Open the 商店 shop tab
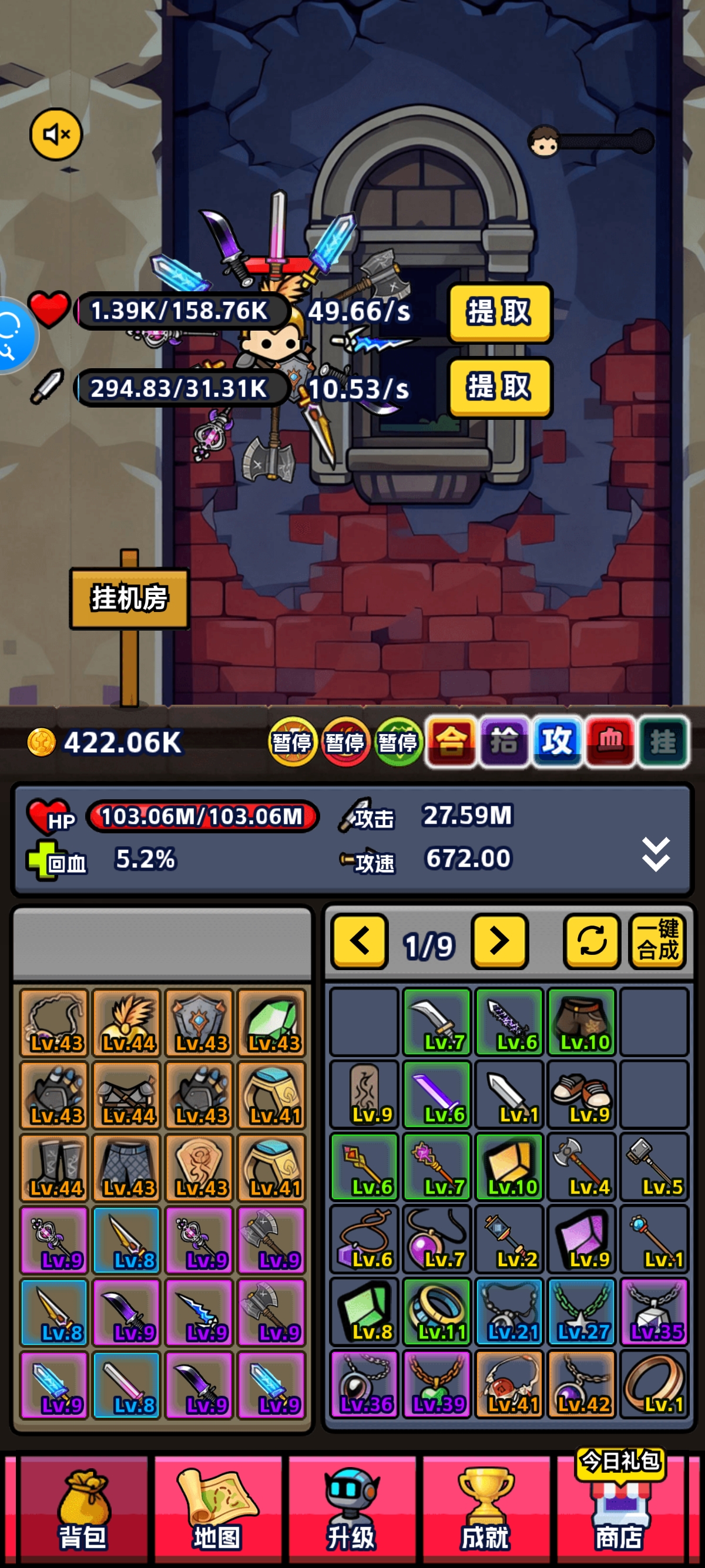Image resolution: width=705 pixels, height=1568 pixels. pyautogui.click(x=619, y=1512)
